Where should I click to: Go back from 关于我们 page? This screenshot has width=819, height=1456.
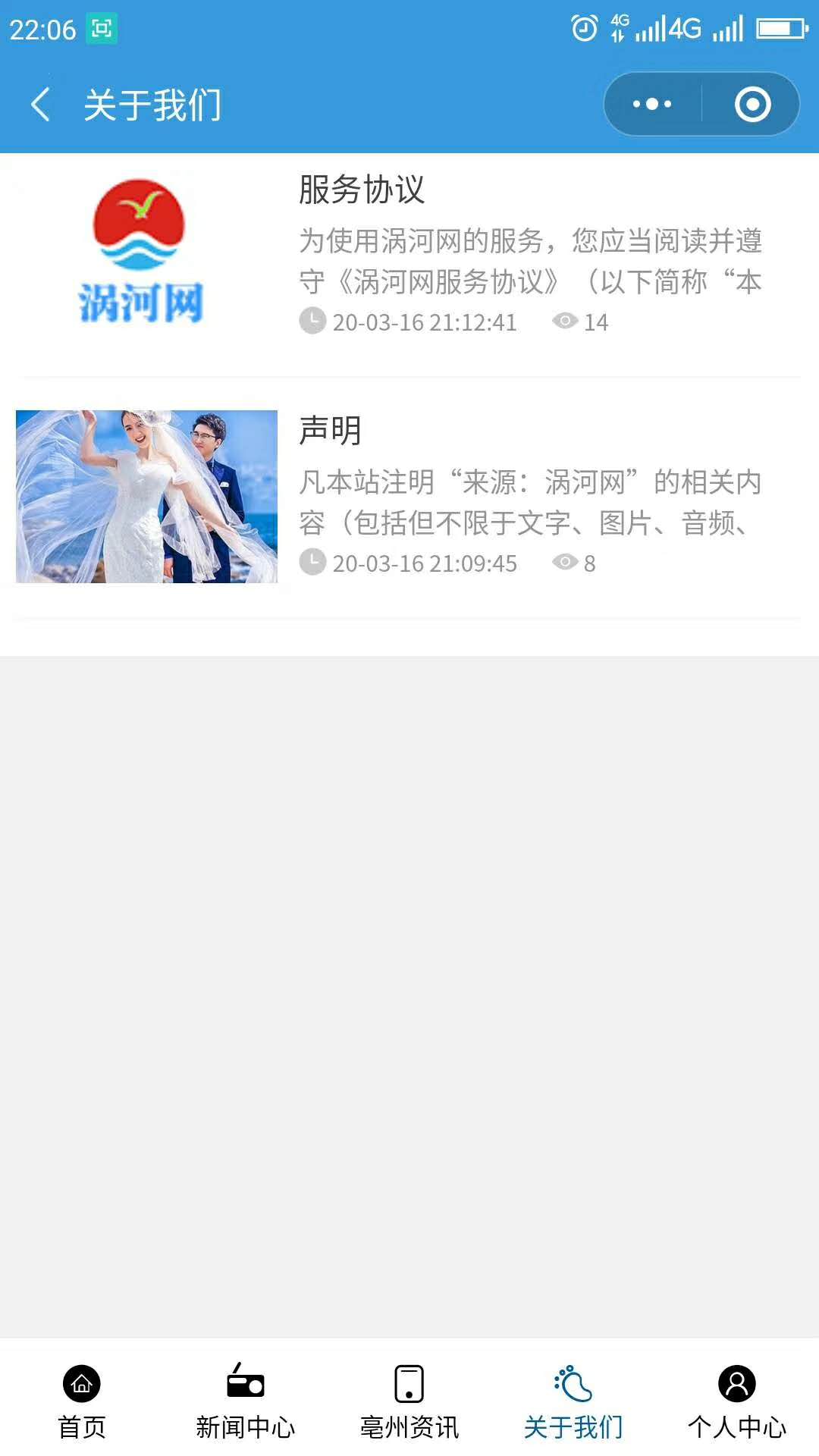pyautogui.click(x=41, y=105)
